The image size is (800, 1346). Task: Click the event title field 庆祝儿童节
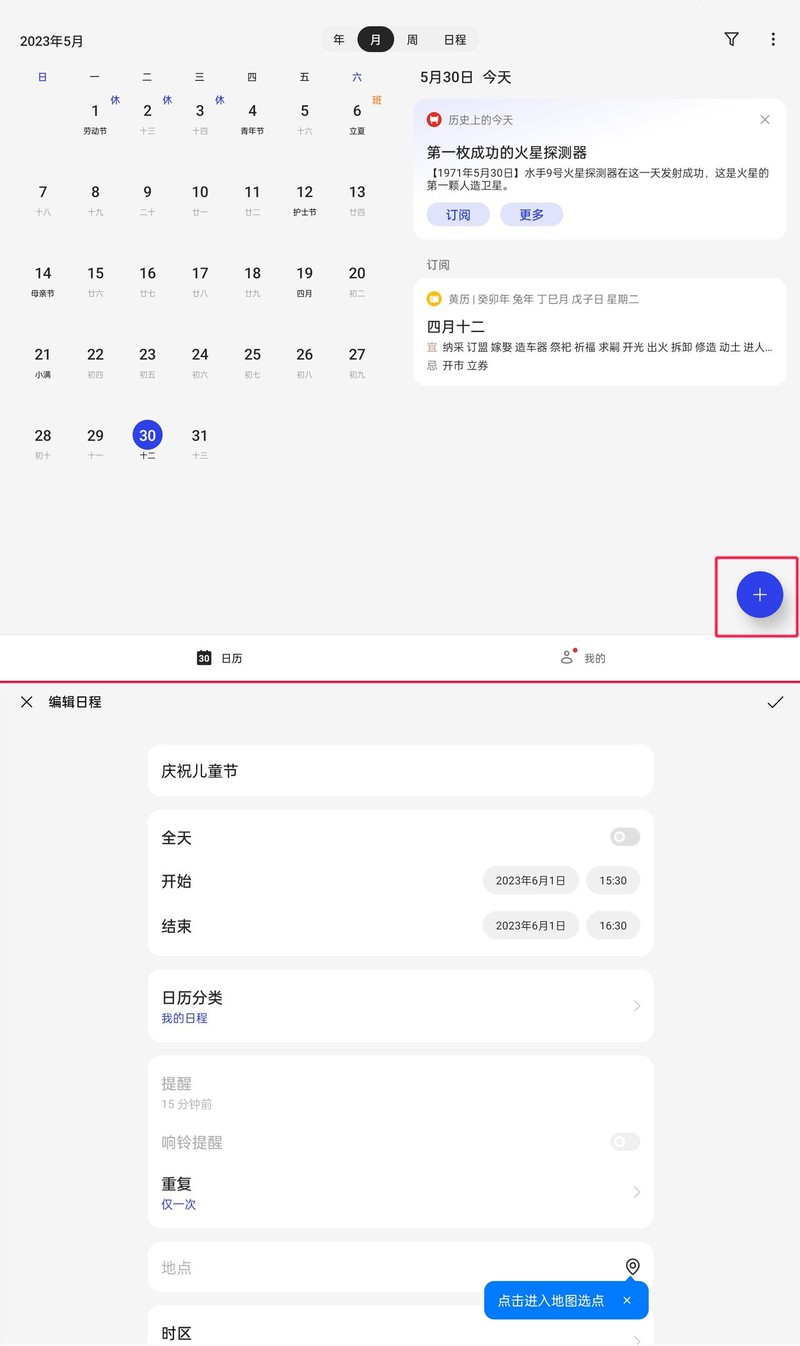[400, 770]
